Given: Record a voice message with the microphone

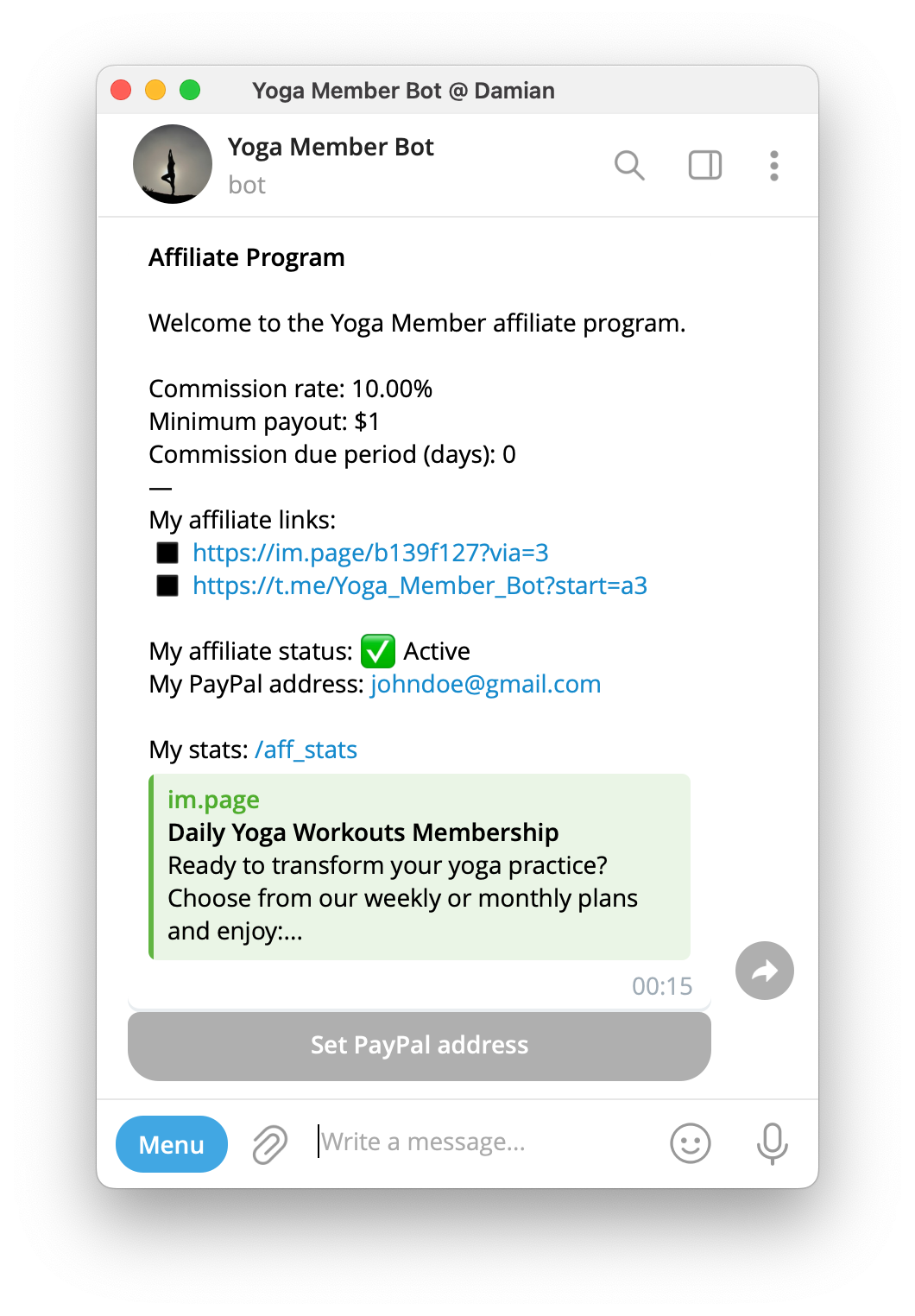Looking at the screenshot, I should point(772,1143).
